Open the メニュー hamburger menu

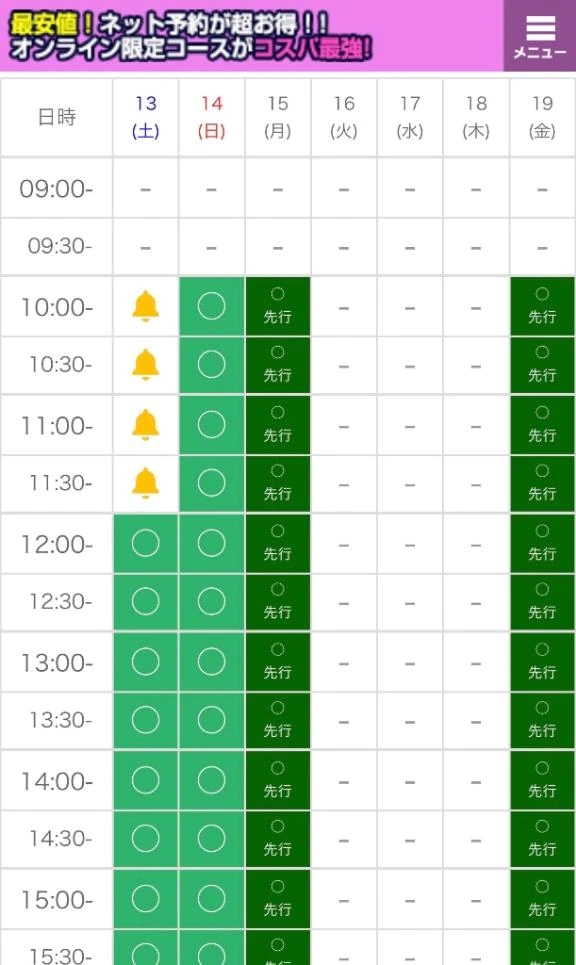(x=540, y=36)
